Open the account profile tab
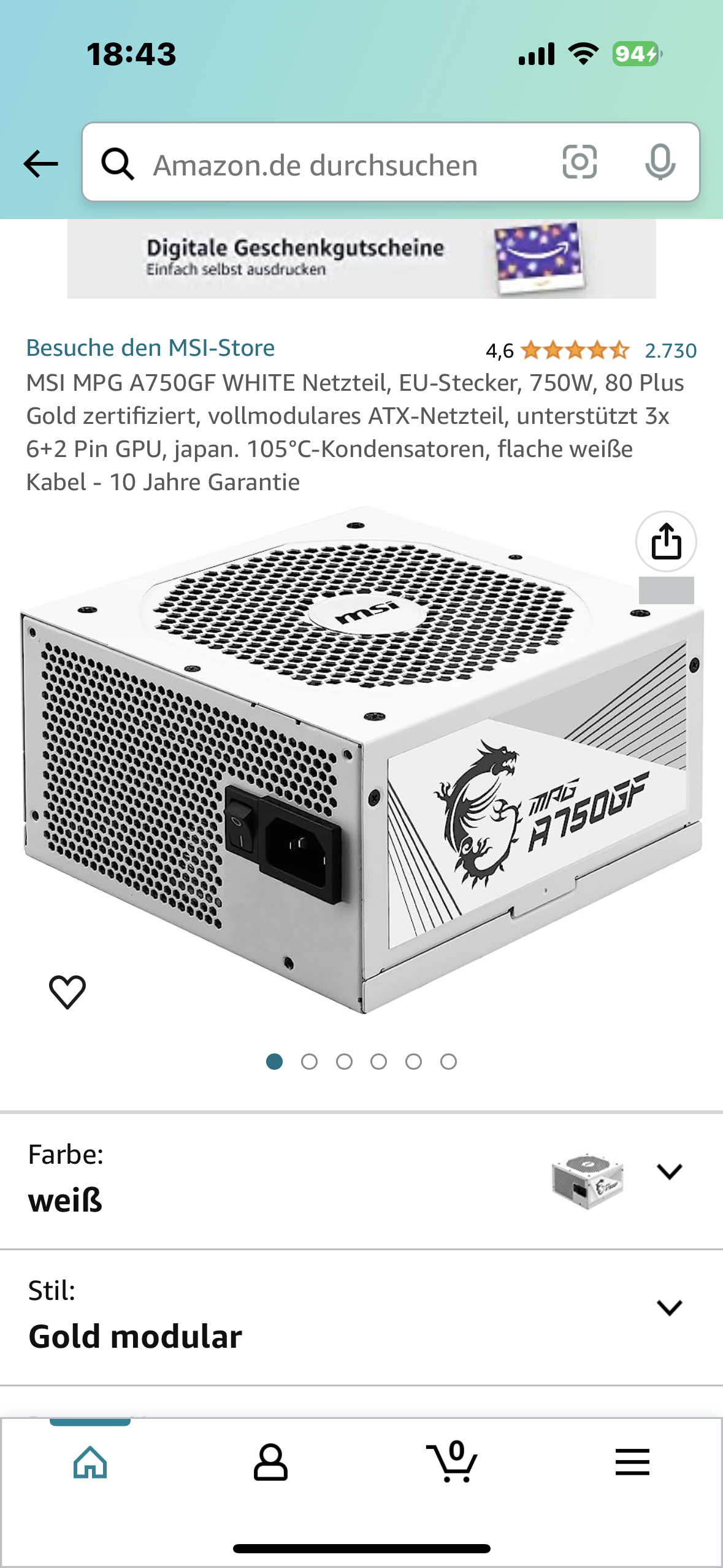The image size is (723, 1568). (x=270, y=1463)
